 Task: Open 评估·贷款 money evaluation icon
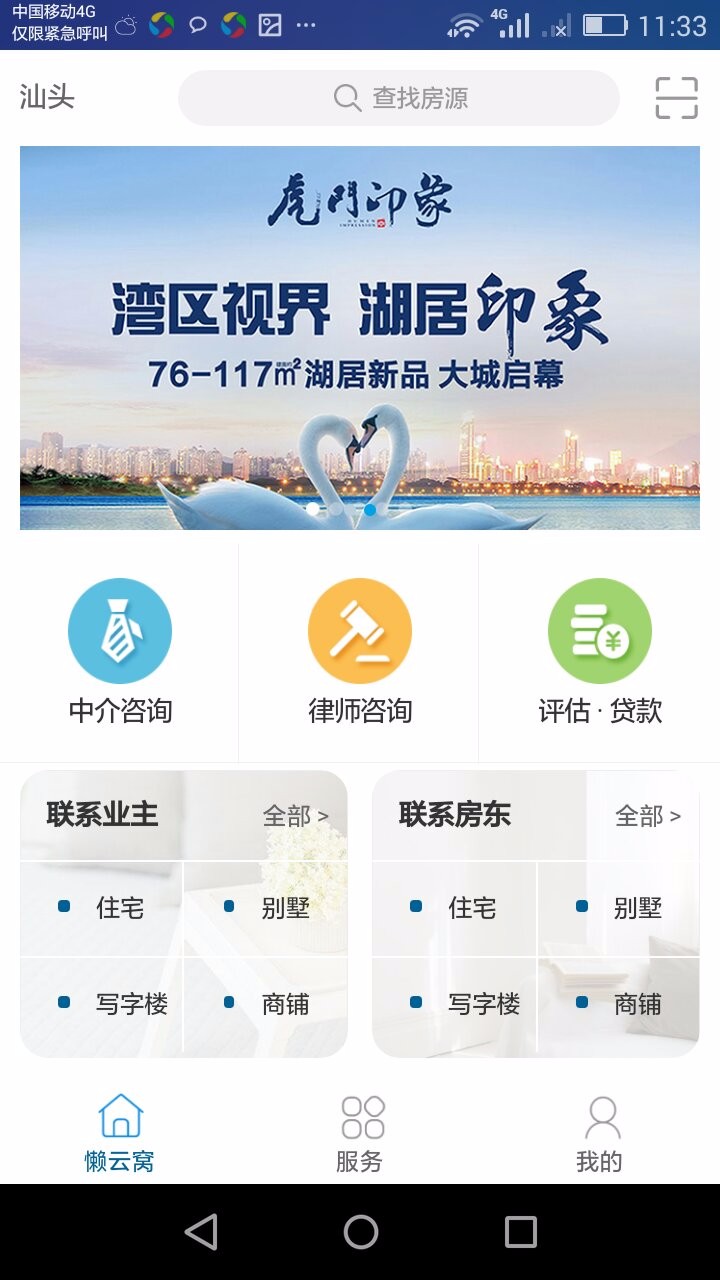coord(600,630)
